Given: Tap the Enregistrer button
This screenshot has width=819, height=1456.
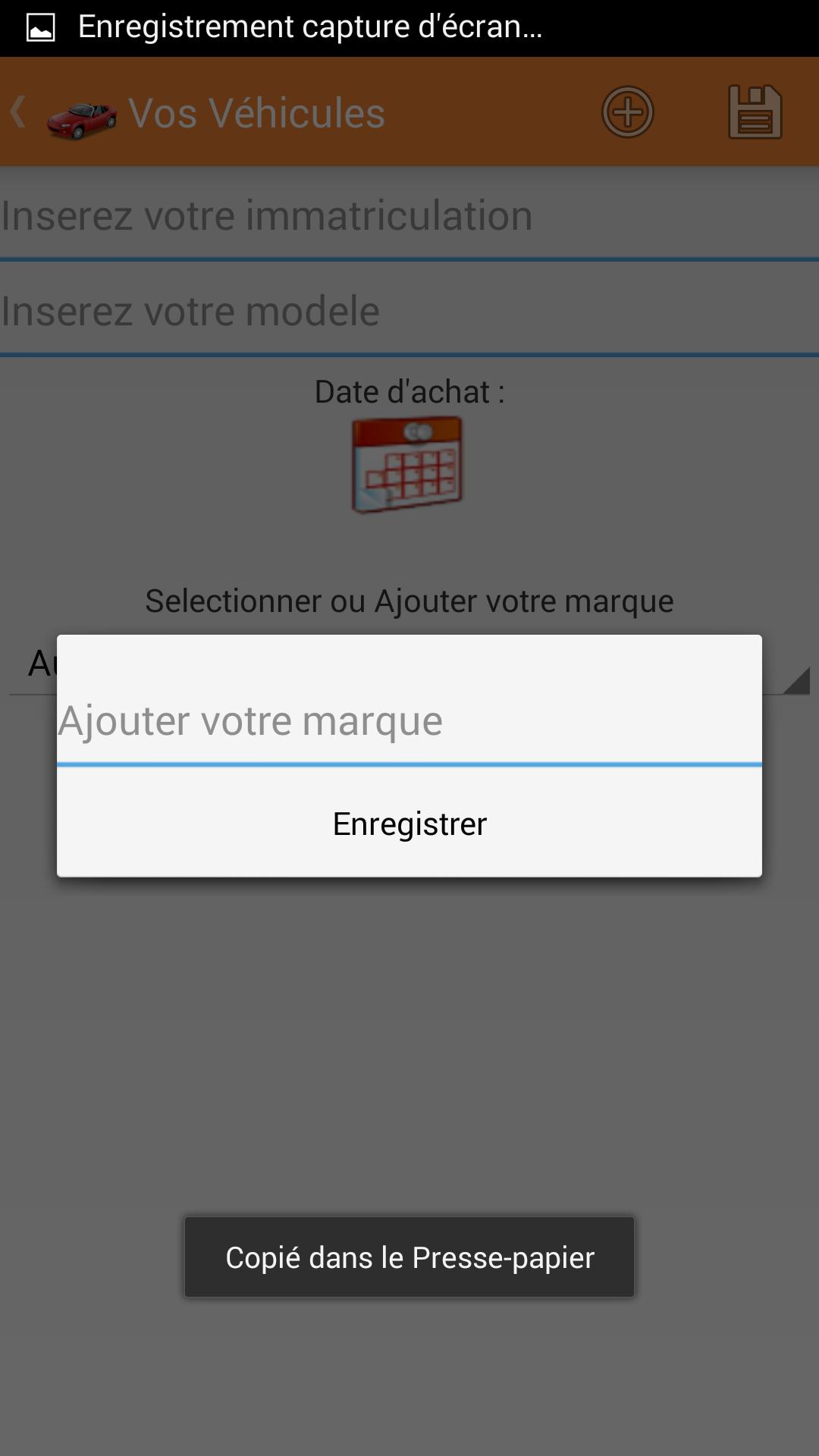Looking at the screenshot, I should (409, 824).
